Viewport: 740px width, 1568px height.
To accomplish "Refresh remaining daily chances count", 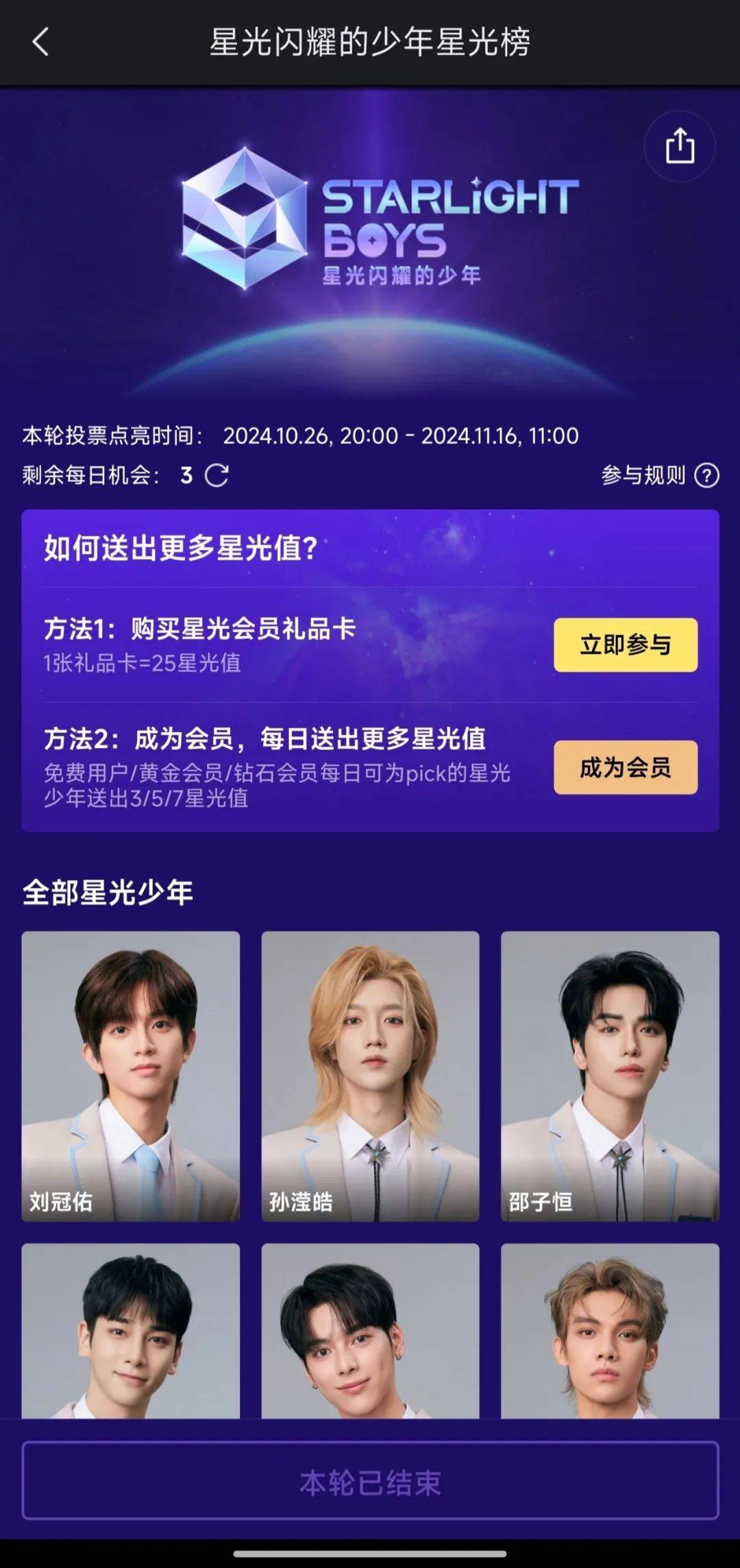I will click(x=217, y=475).
